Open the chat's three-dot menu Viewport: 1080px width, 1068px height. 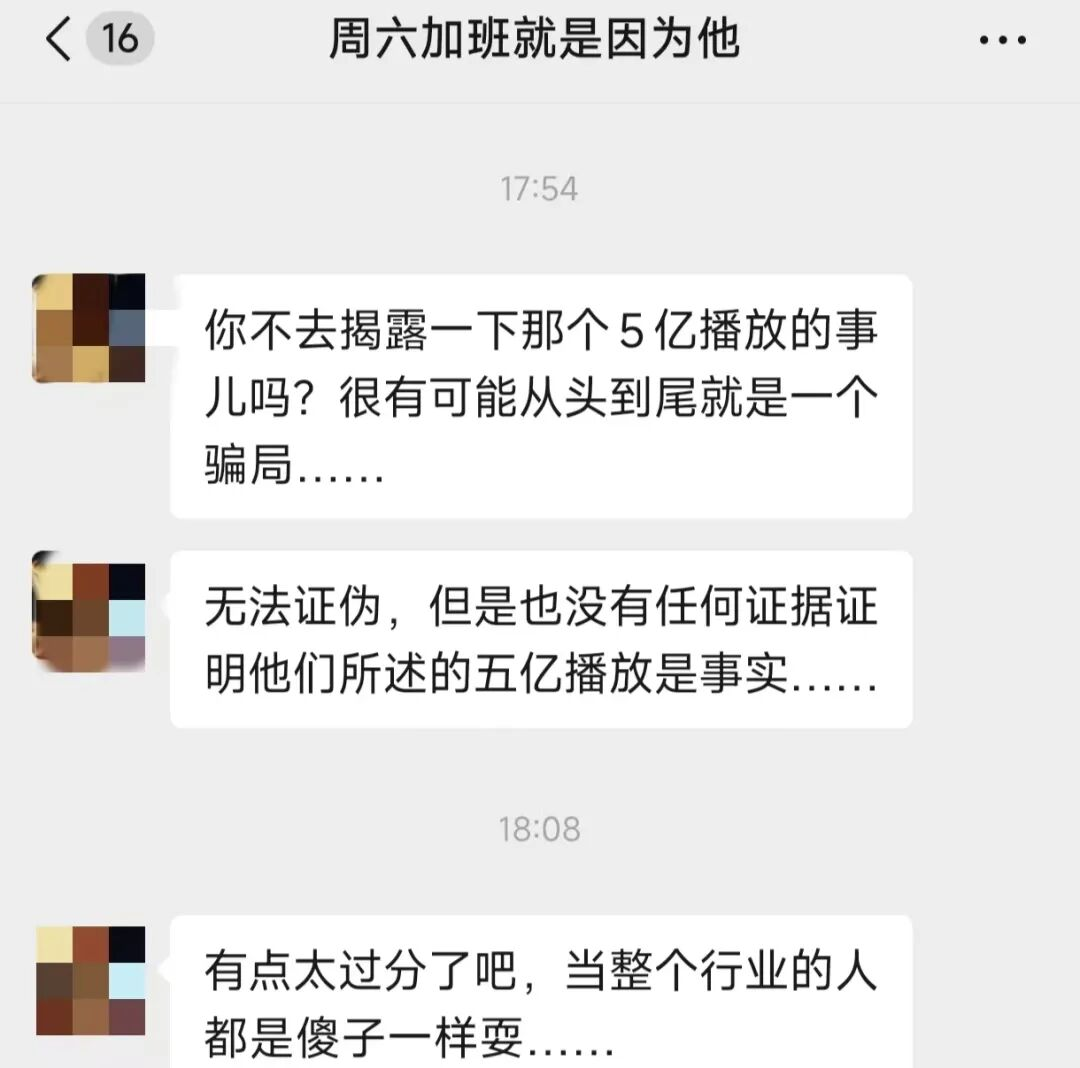[1001, 42]
